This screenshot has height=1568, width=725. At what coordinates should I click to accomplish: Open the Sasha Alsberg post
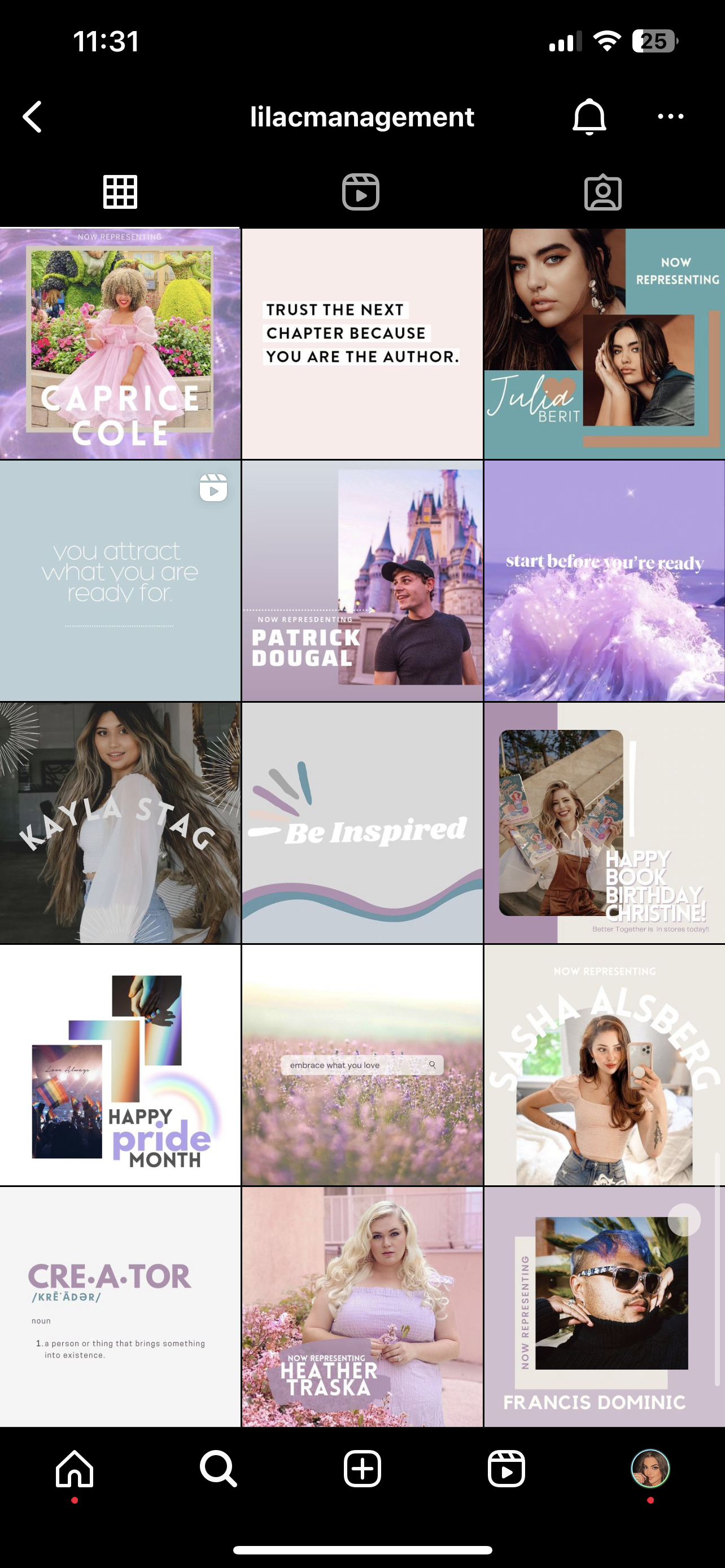[x=605, y=1065]
